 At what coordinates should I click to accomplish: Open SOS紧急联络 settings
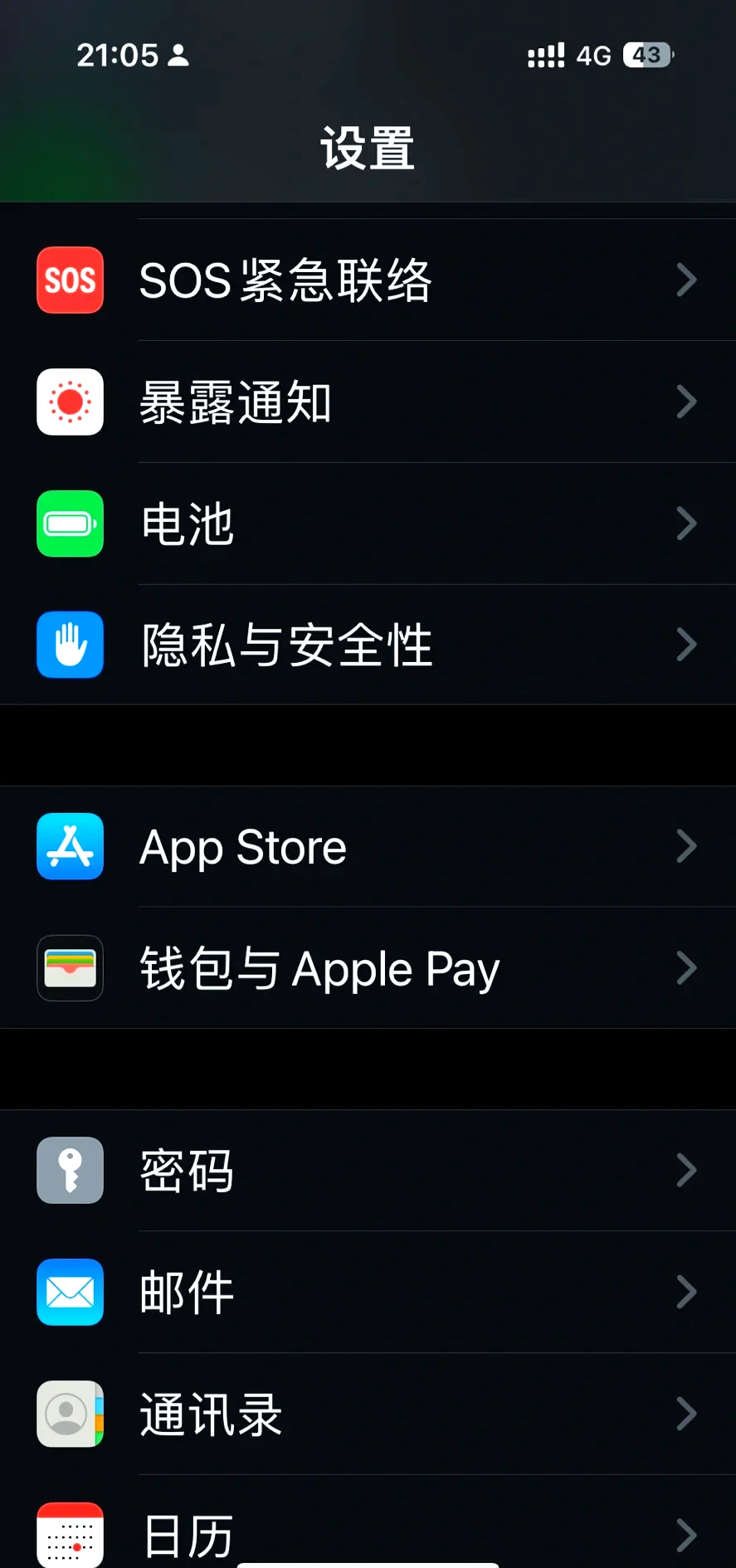[368, 280]
